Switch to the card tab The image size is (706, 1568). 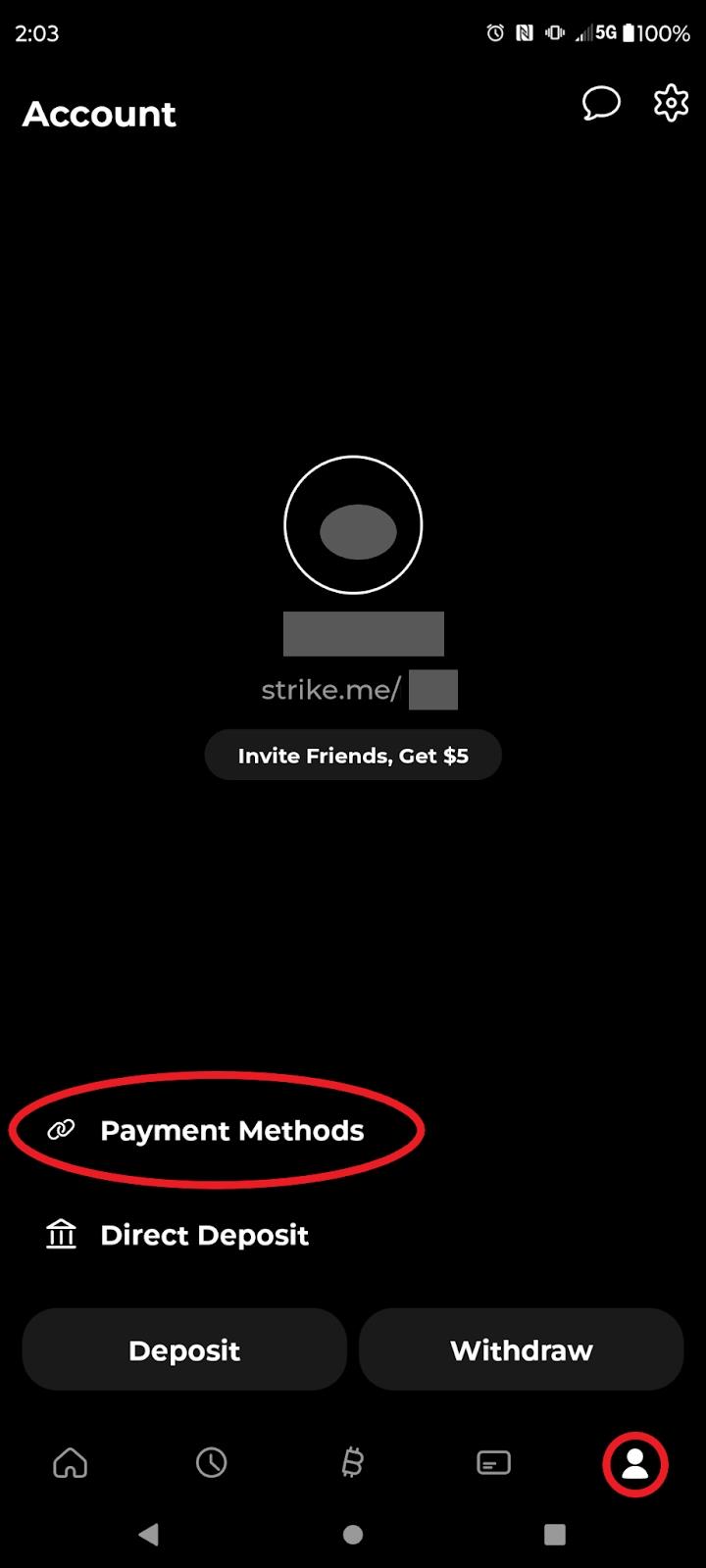[x=493, y=1463]
